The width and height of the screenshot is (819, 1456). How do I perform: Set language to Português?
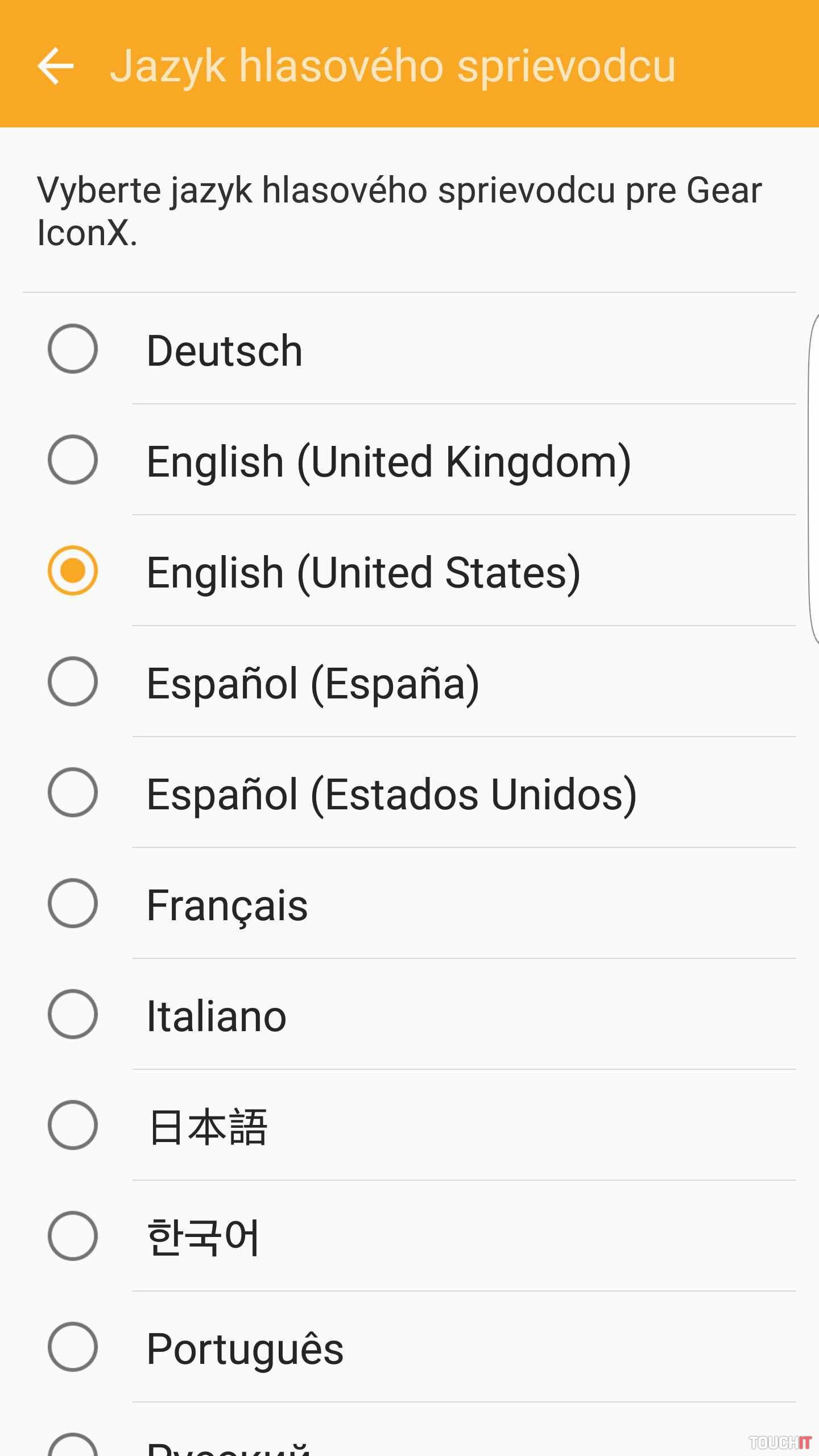pos(73,1347)
